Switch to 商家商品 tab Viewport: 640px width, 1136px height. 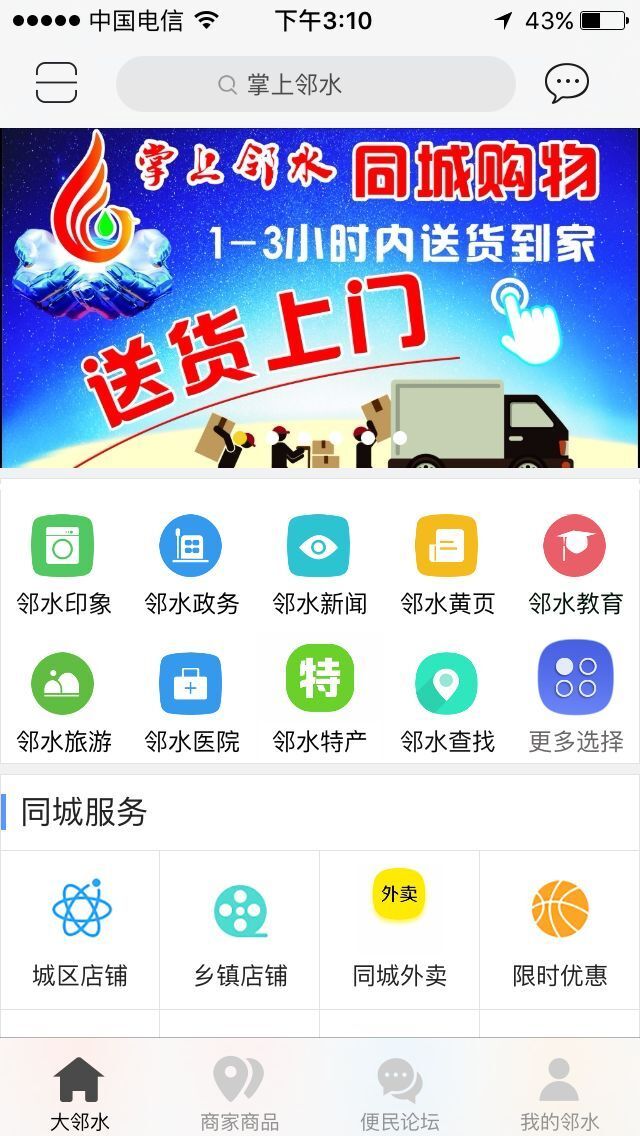239,1094
